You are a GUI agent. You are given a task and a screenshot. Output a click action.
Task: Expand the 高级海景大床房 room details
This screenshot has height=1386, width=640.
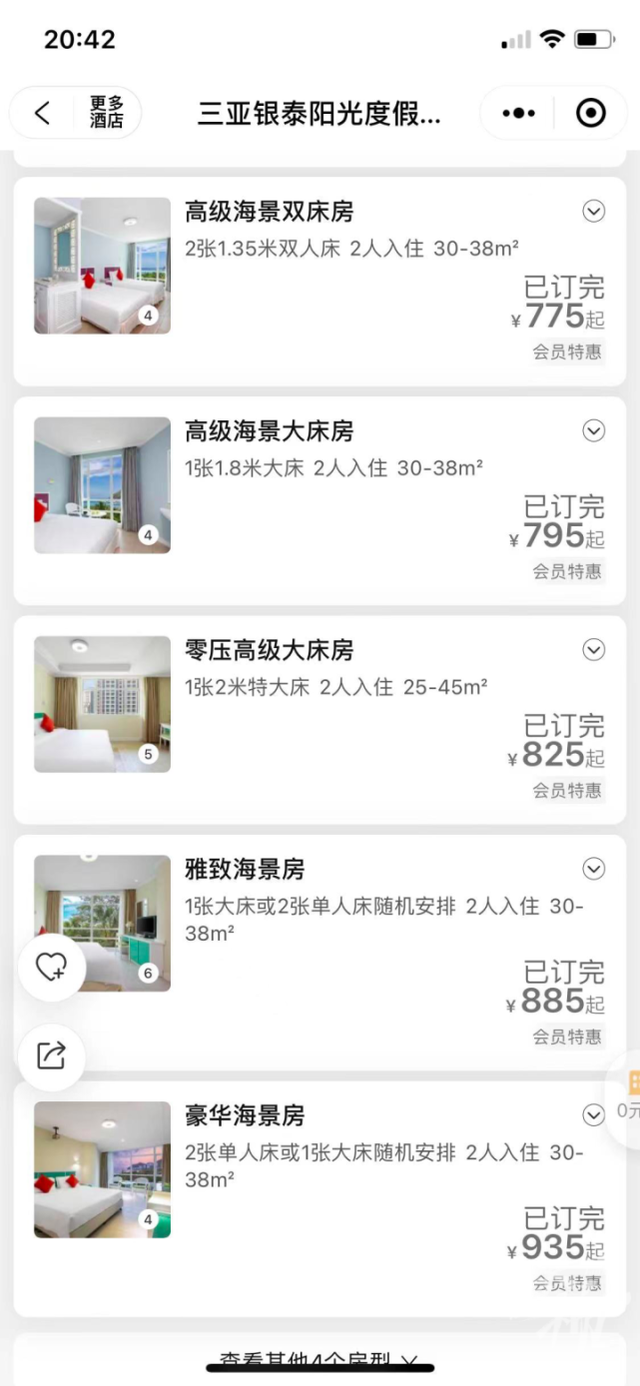pos(594,431)
